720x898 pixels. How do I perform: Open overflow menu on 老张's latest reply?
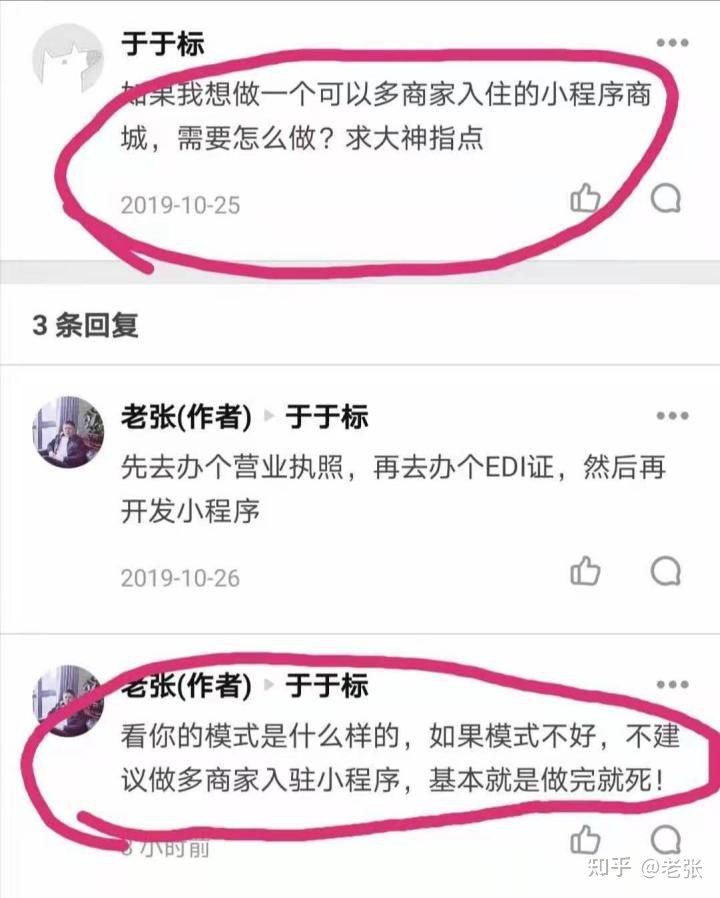click(671, 685)
